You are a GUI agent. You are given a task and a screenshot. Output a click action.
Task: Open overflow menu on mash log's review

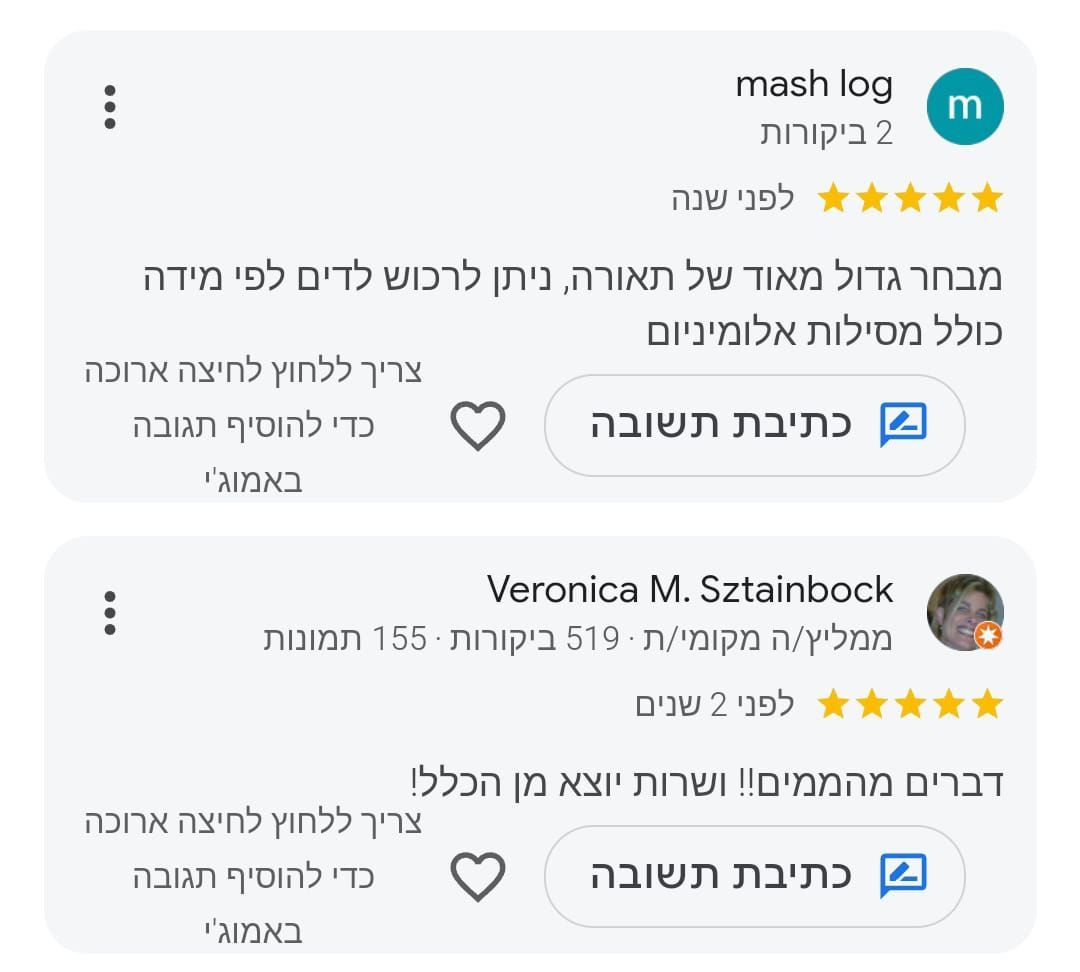(110, 106)
